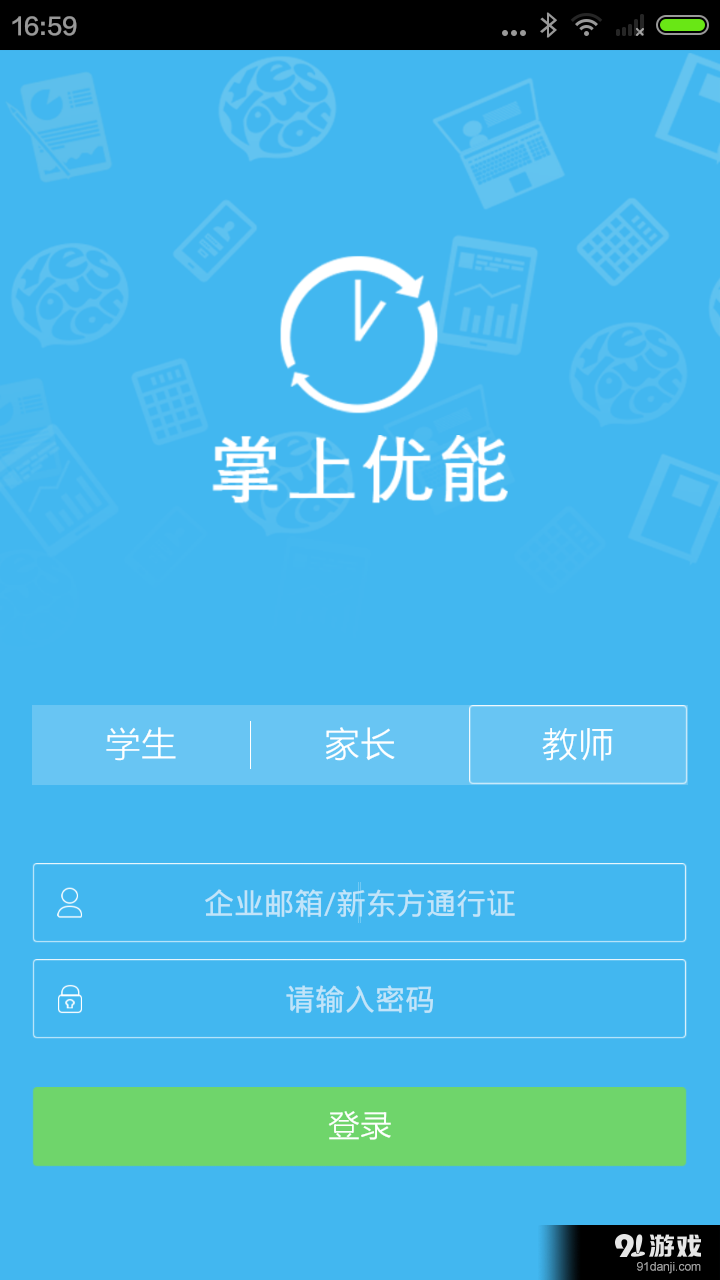This screenshot has width=720, height=1280.
Task: Choose the 教师 tab
Action: tap(578, 745)
